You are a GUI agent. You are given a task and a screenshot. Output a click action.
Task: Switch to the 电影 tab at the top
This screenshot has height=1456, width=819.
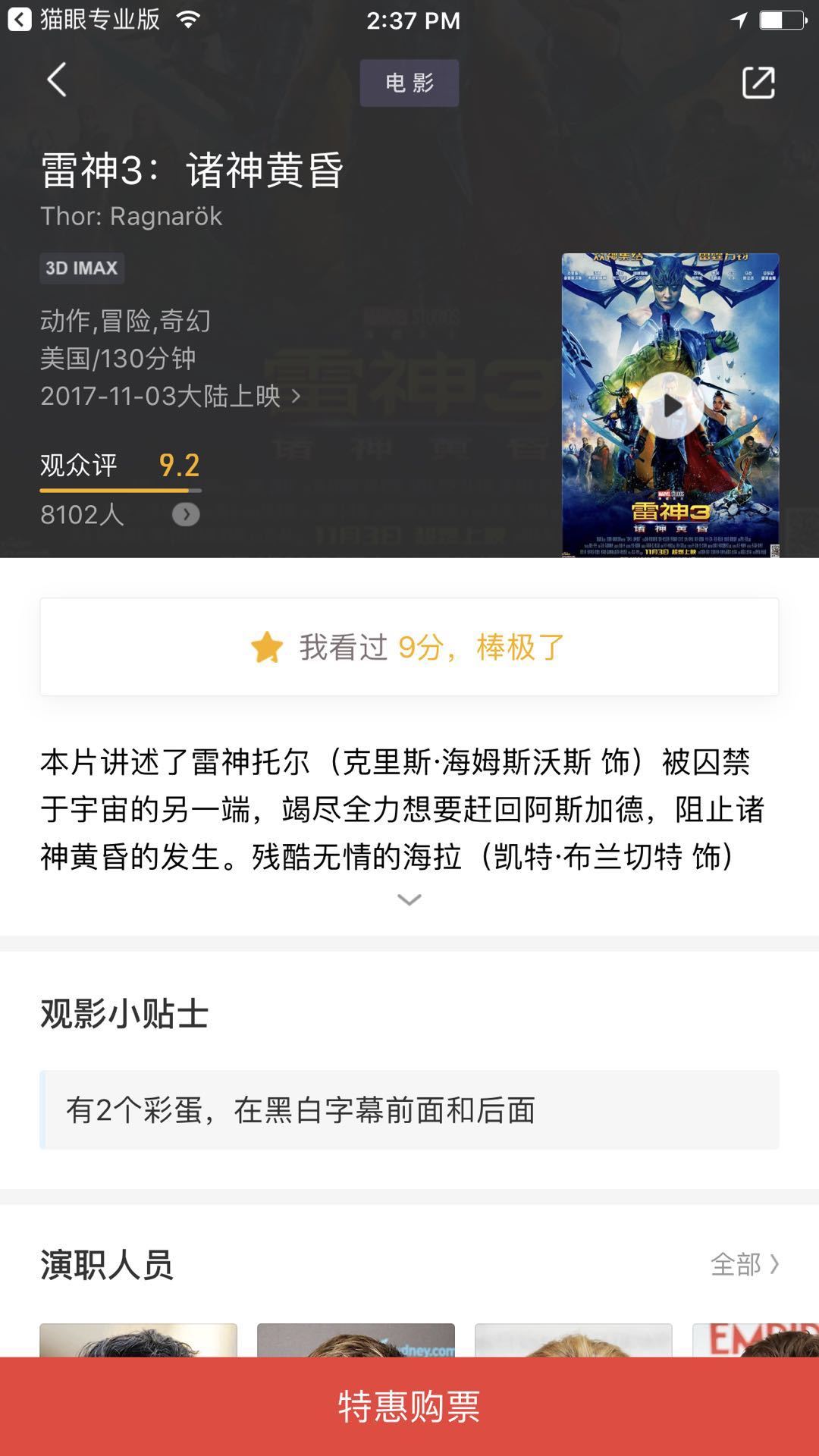click(x=409, y=83)
